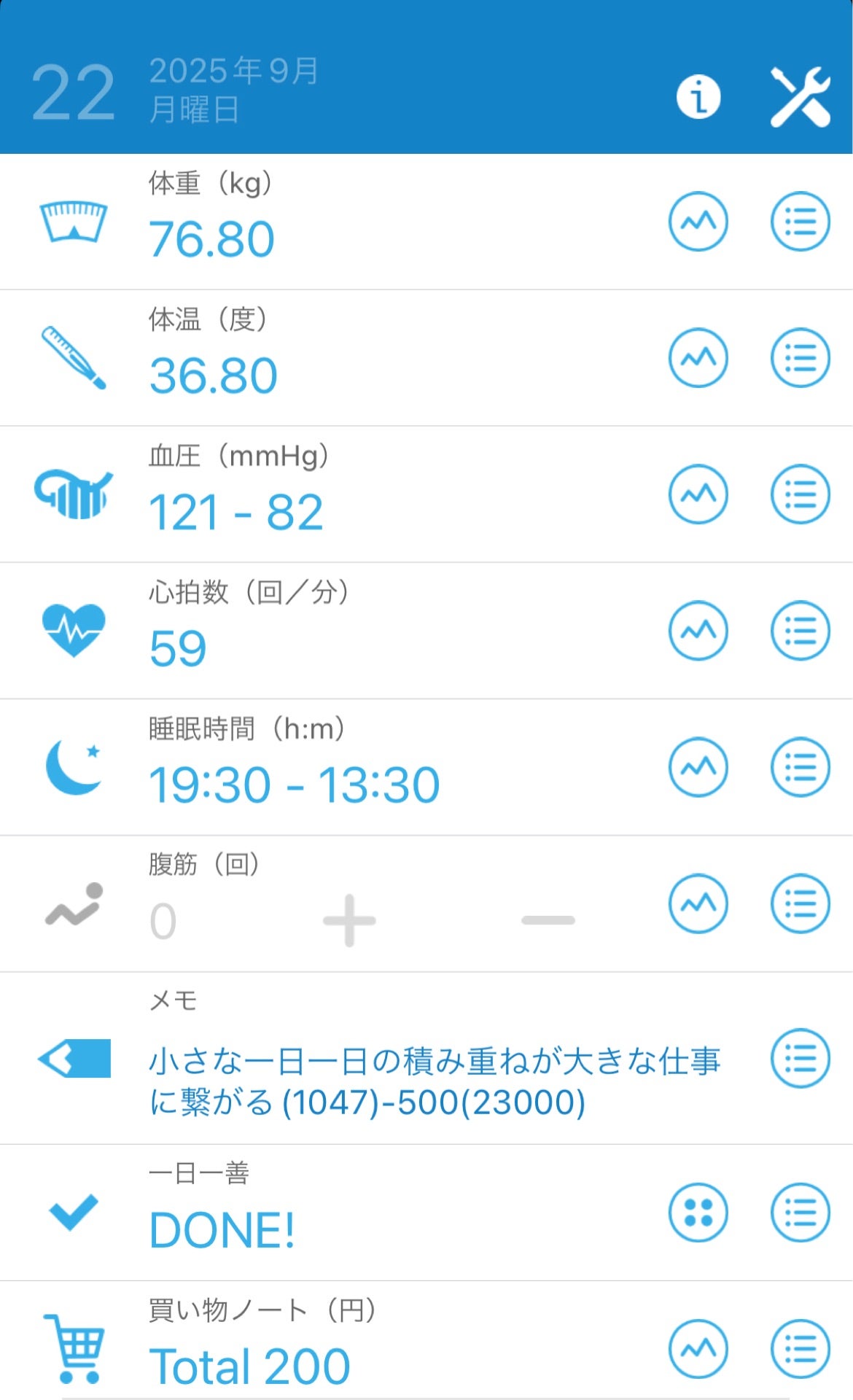Screen dimensions: 853x1400
Task: Open the sit-ups (腹筋) history list
Action: click(800, 903)
